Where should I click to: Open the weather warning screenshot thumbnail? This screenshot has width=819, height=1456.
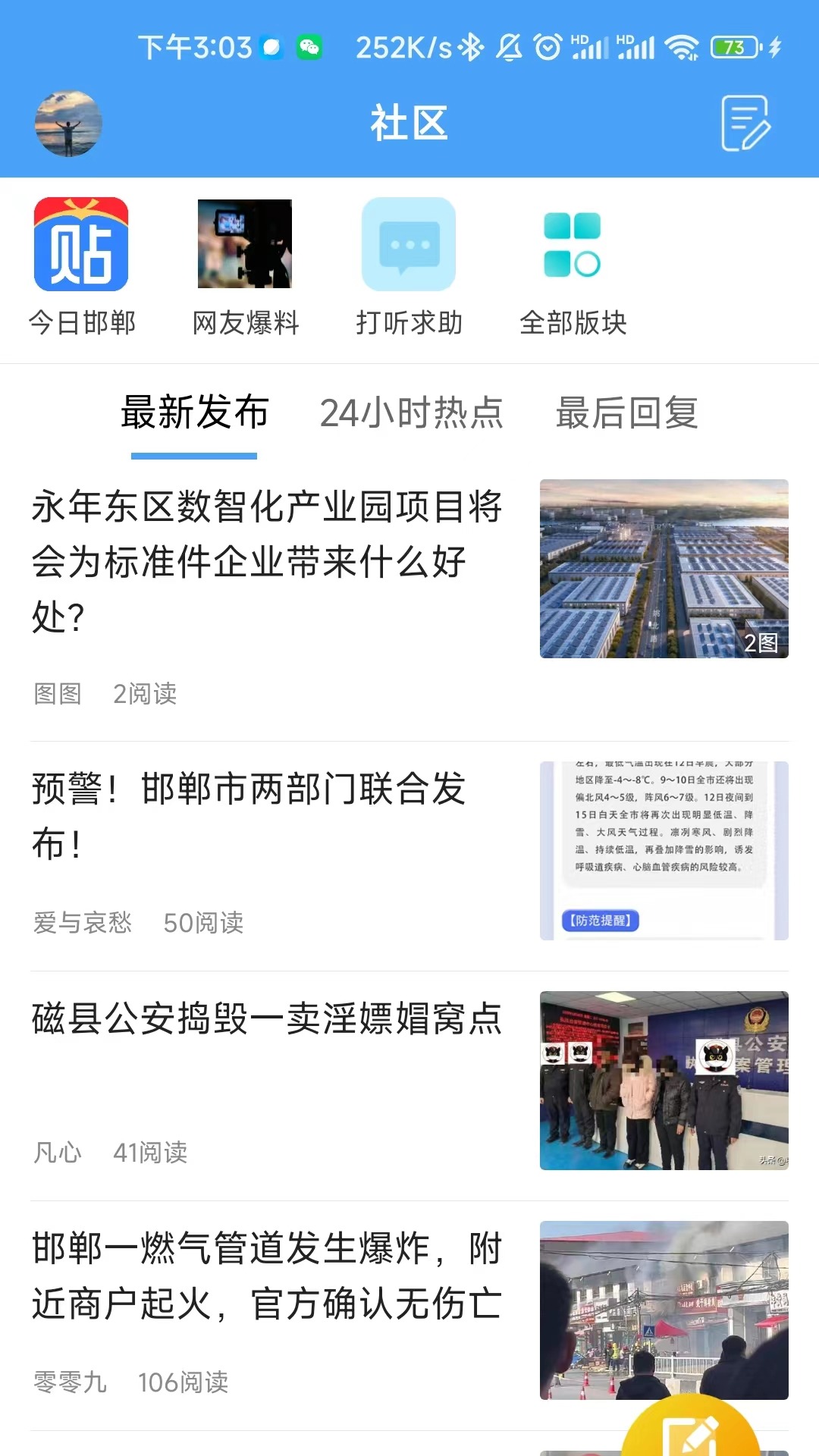pyautogui.click(x=664, y=851)
